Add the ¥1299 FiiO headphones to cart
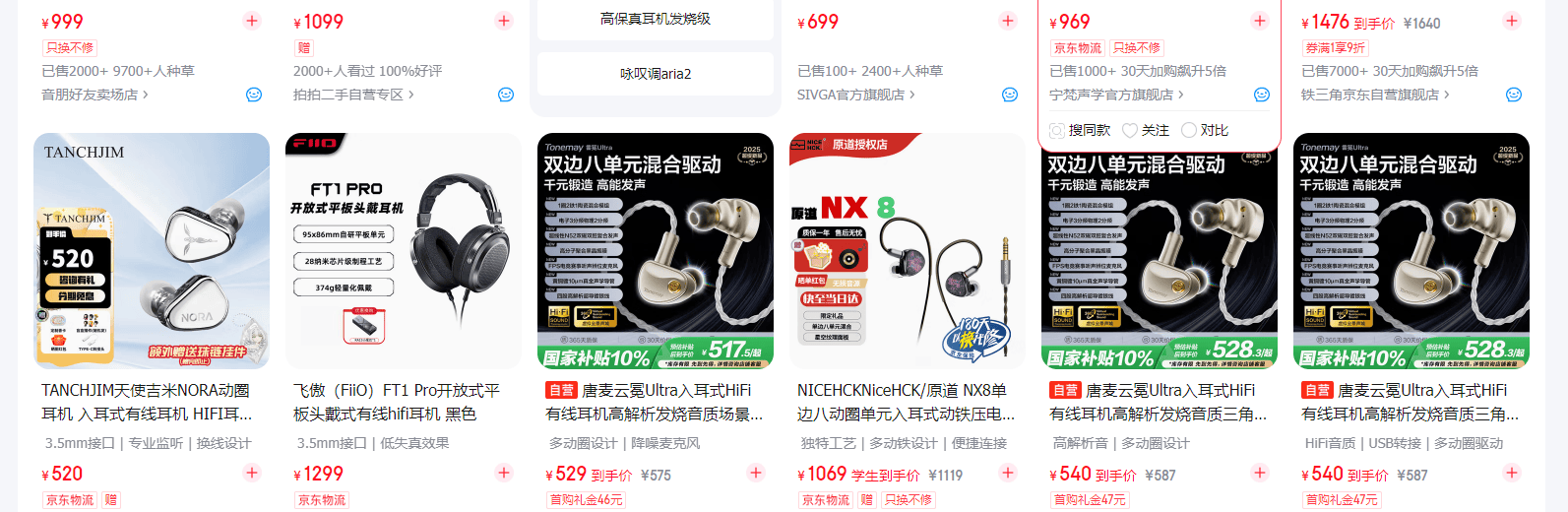The height and width of the screenshot is (512, 1568). tap(504, 473)
